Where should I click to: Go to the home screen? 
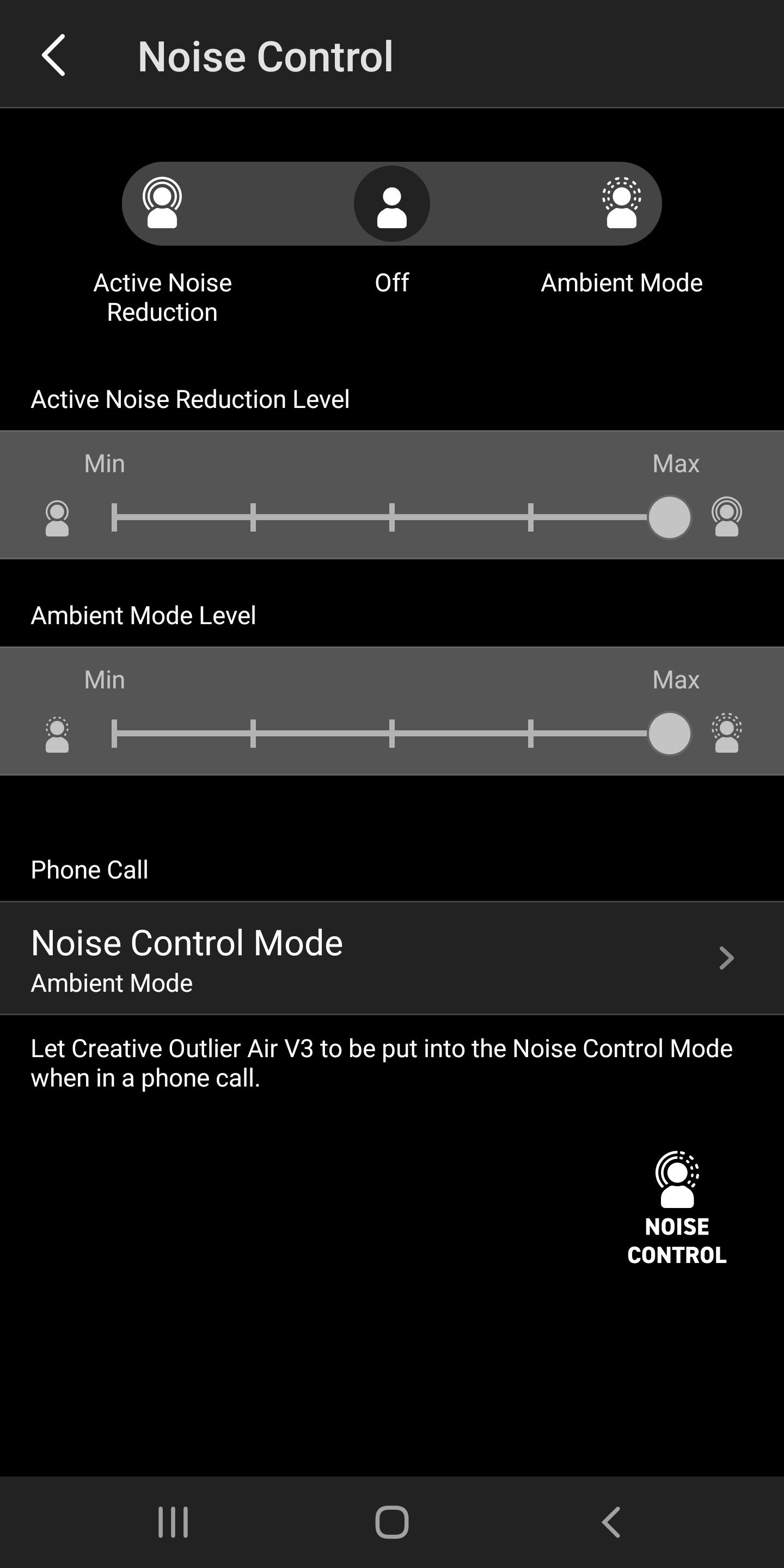point(391,1522)
